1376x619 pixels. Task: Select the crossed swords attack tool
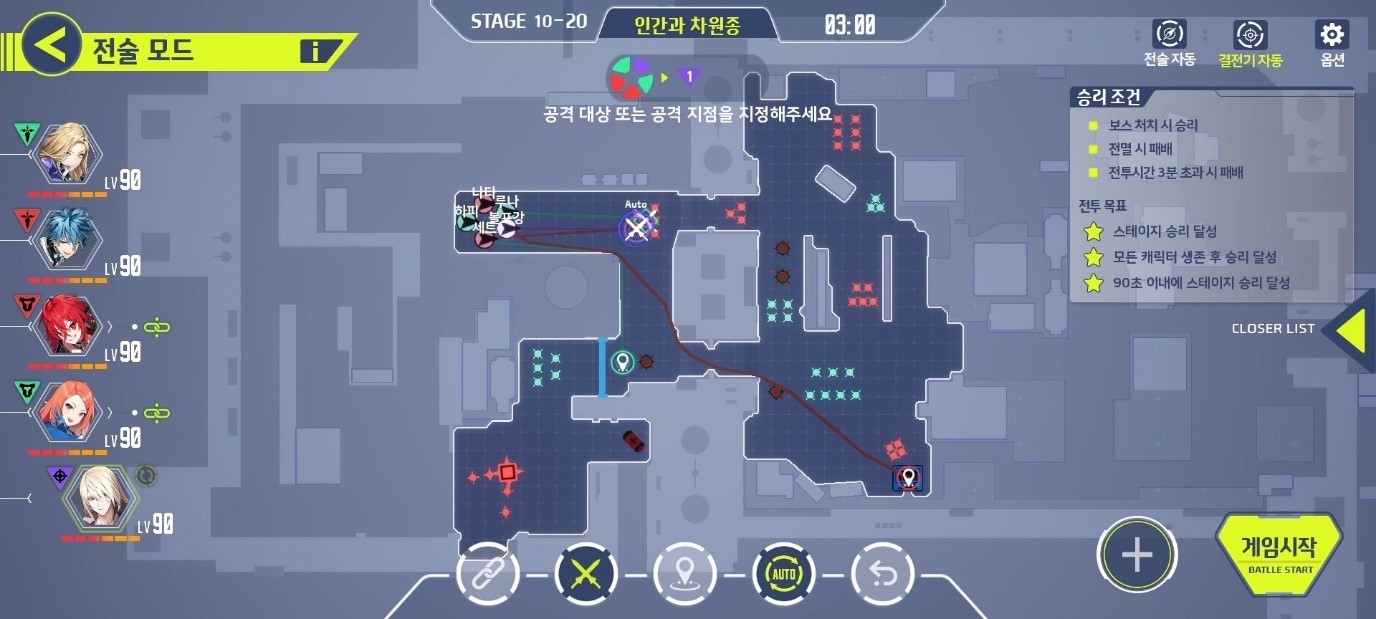pyautogui.click(x=586, y=575)
